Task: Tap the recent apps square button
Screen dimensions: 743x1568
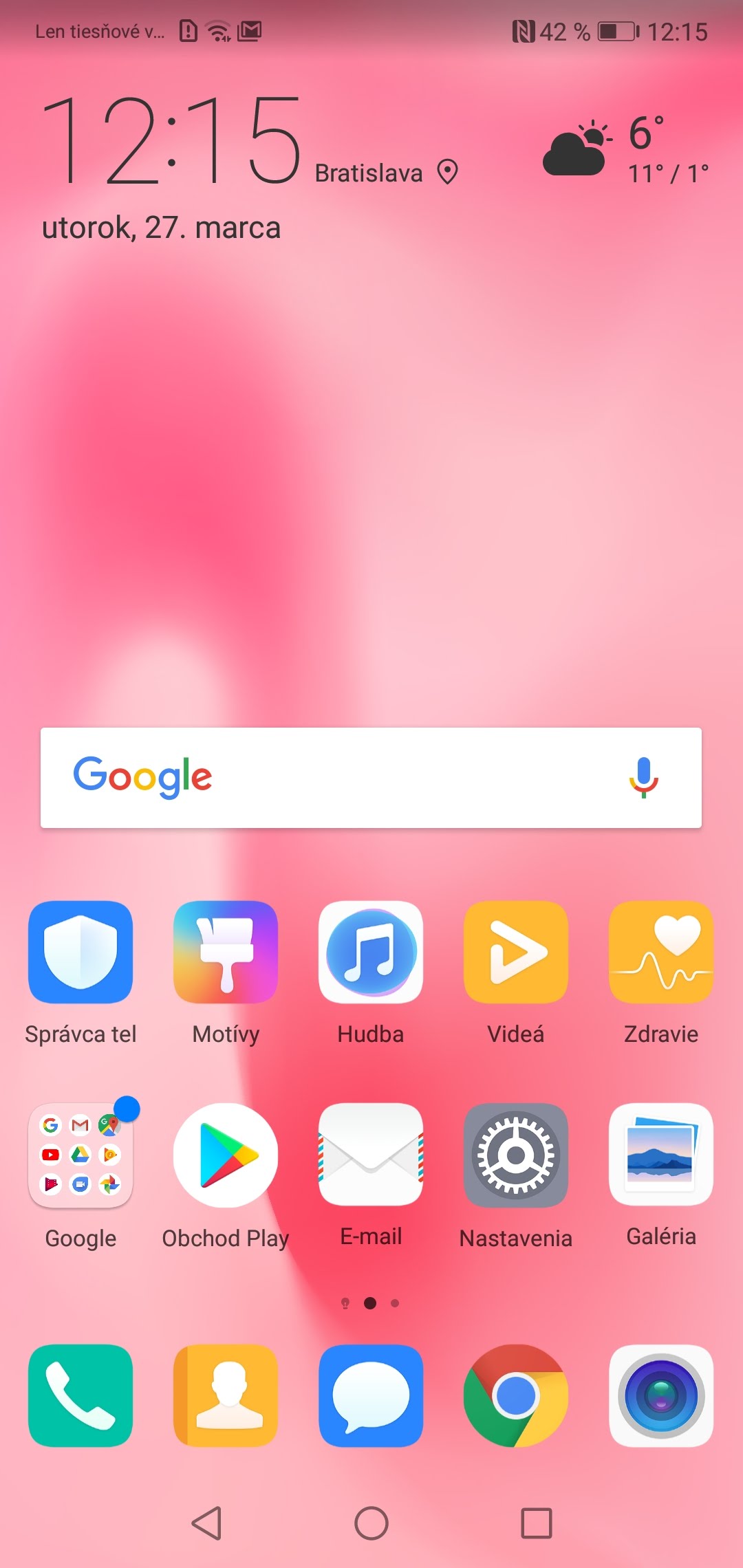Action: [537, 1523]
